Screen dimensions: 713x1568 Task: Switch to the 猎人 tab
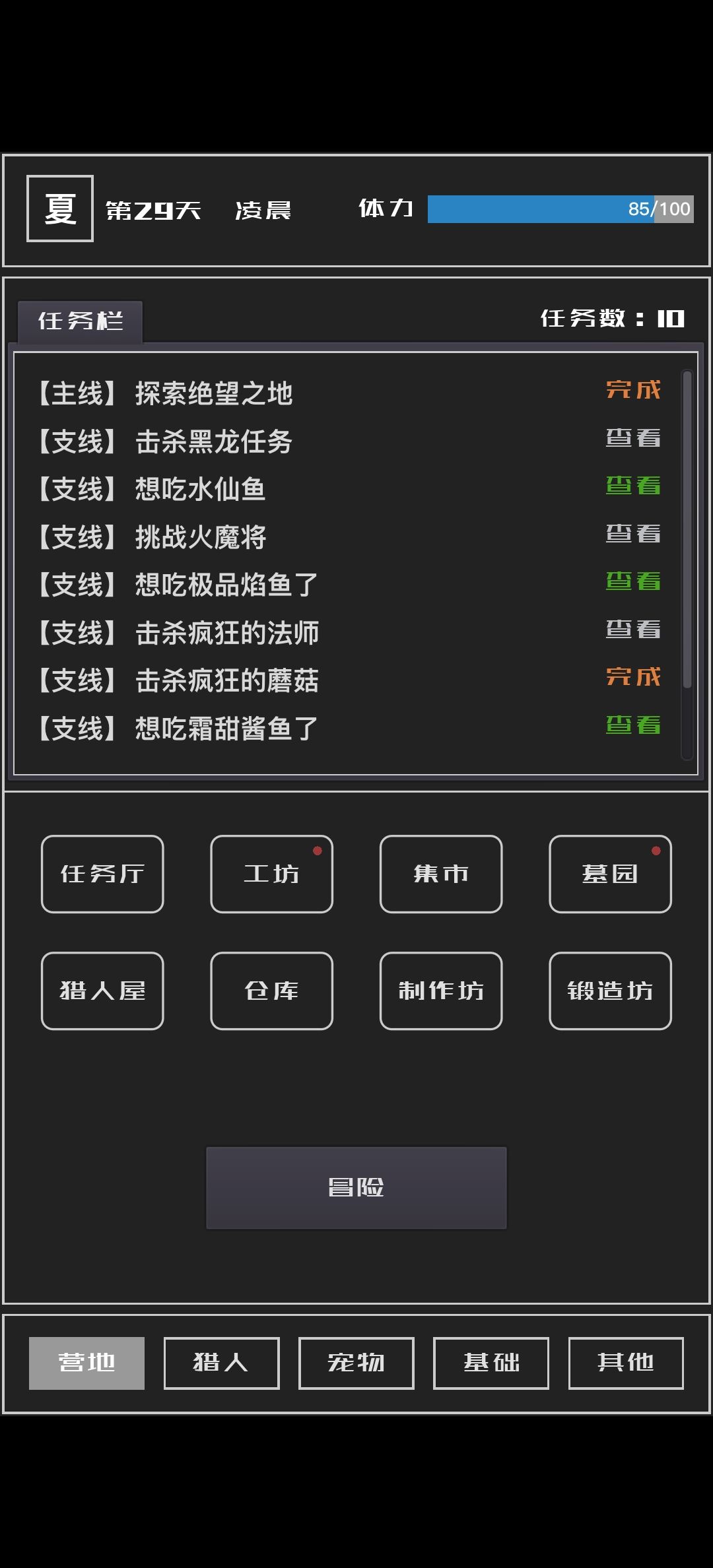click(221, 1362)
